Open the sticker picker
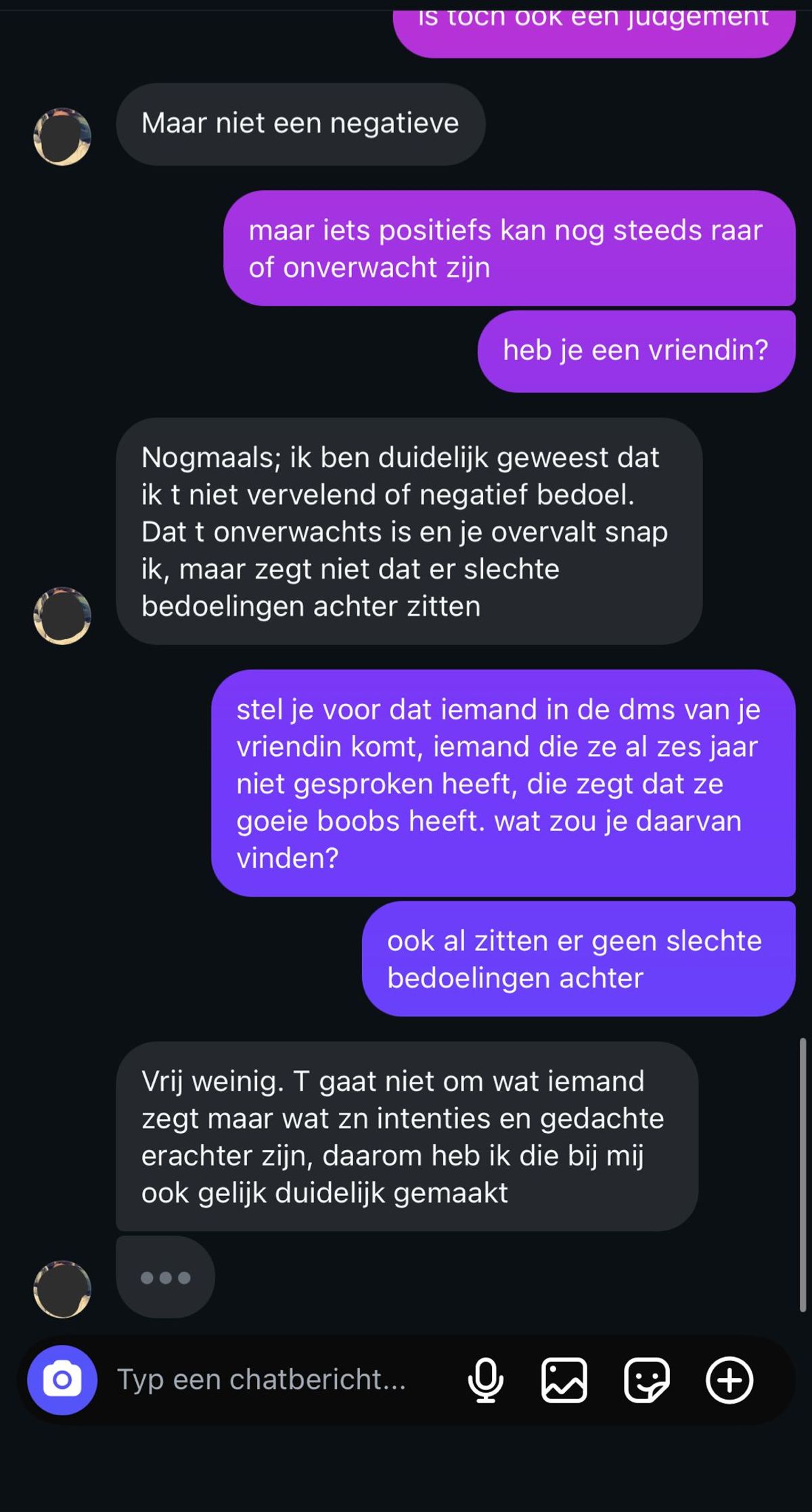This screenshot has width=812, height=1512. 646,1379
